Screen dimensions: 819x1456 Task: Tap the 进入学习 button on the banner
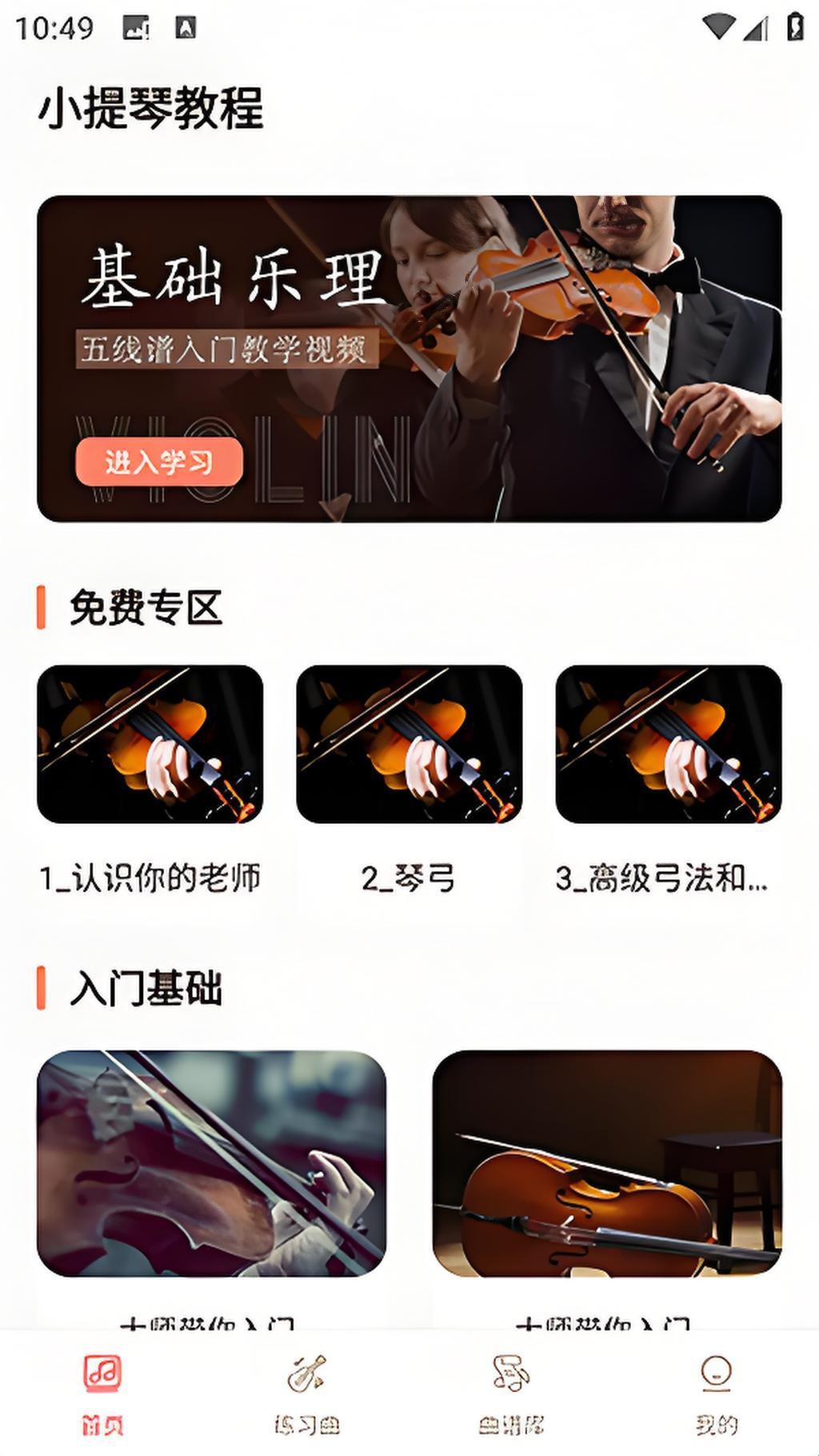(159, 462)
